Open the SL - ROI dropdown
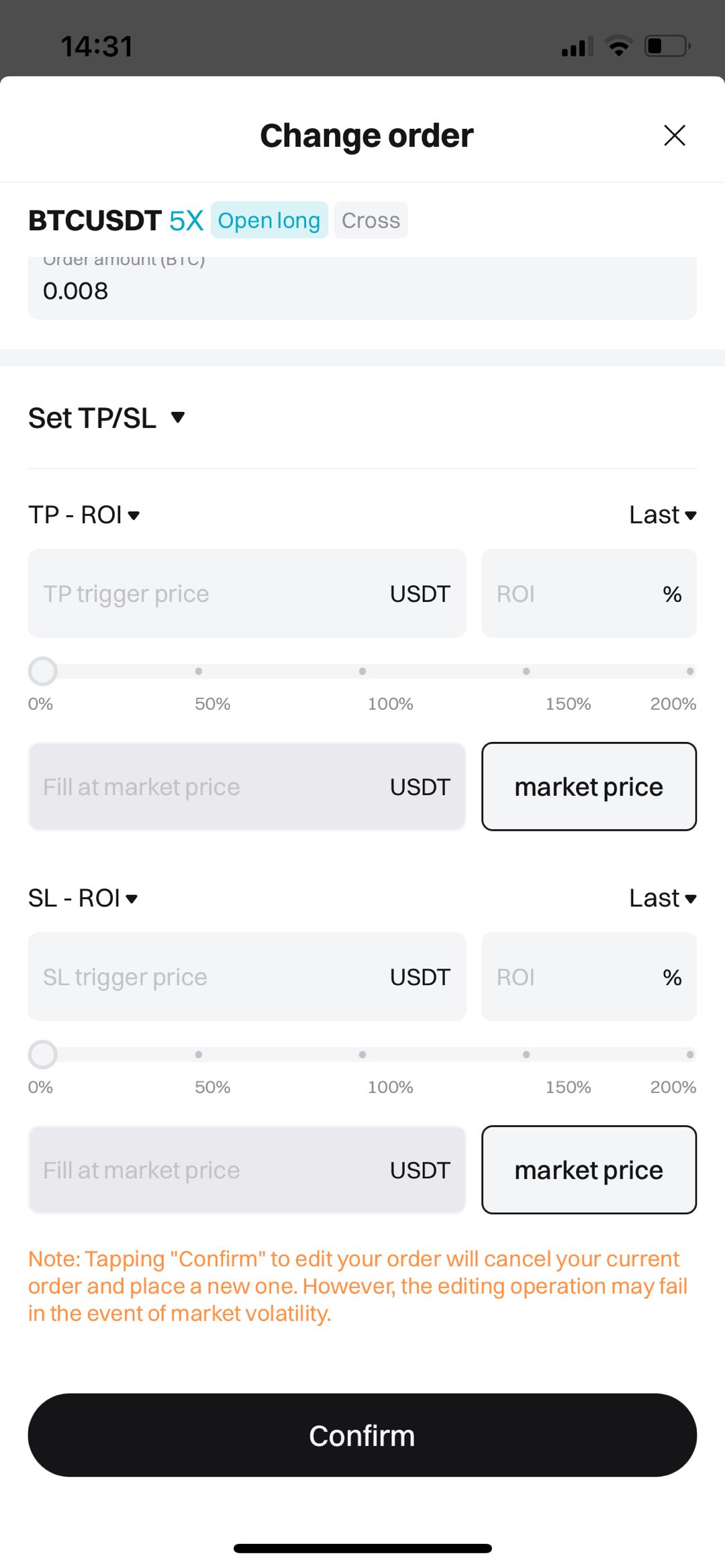725x1568 pixels. coord(83,898)
